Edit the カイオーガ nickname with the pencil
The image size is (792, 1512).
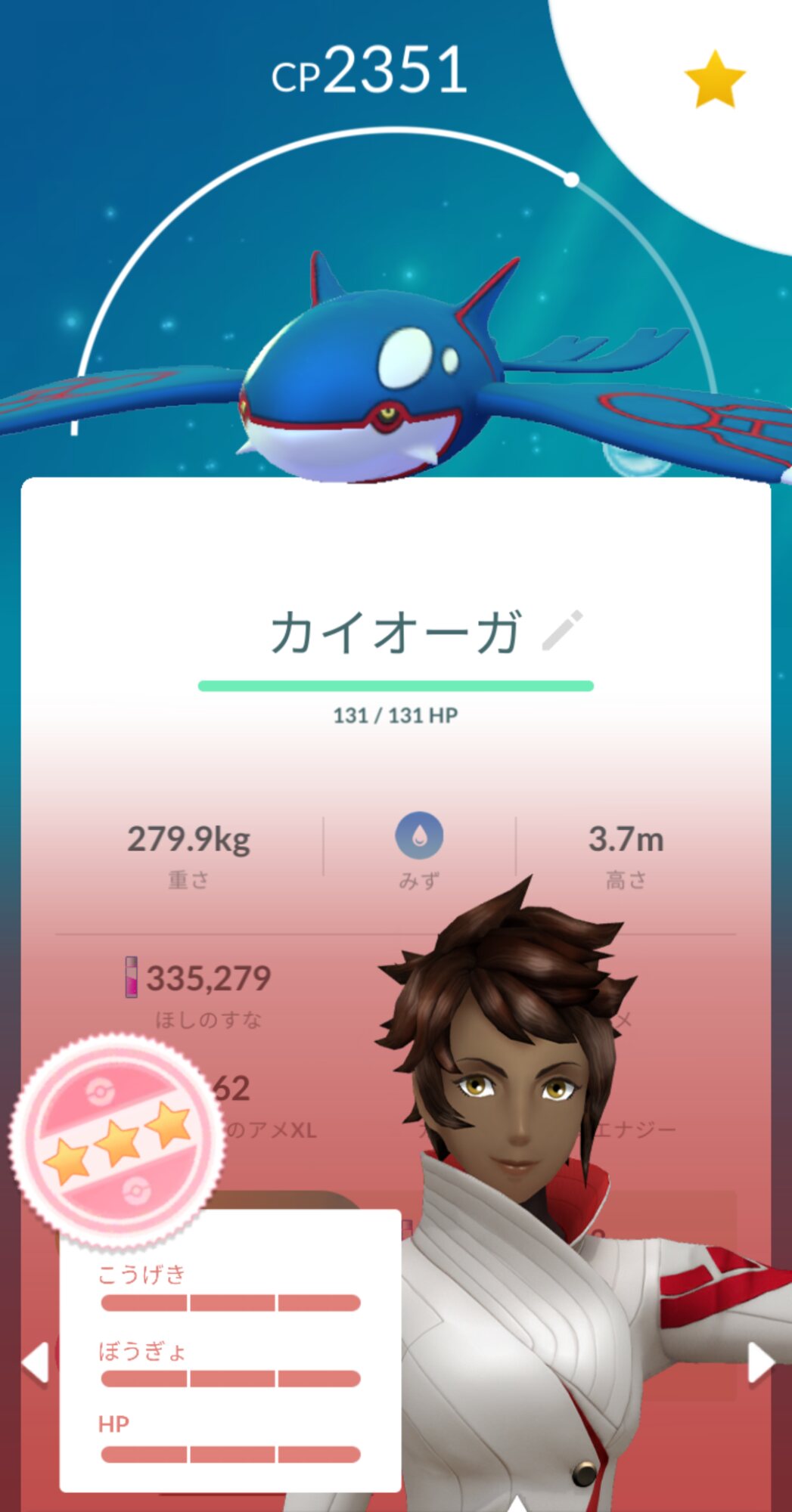tap(563, 631)
